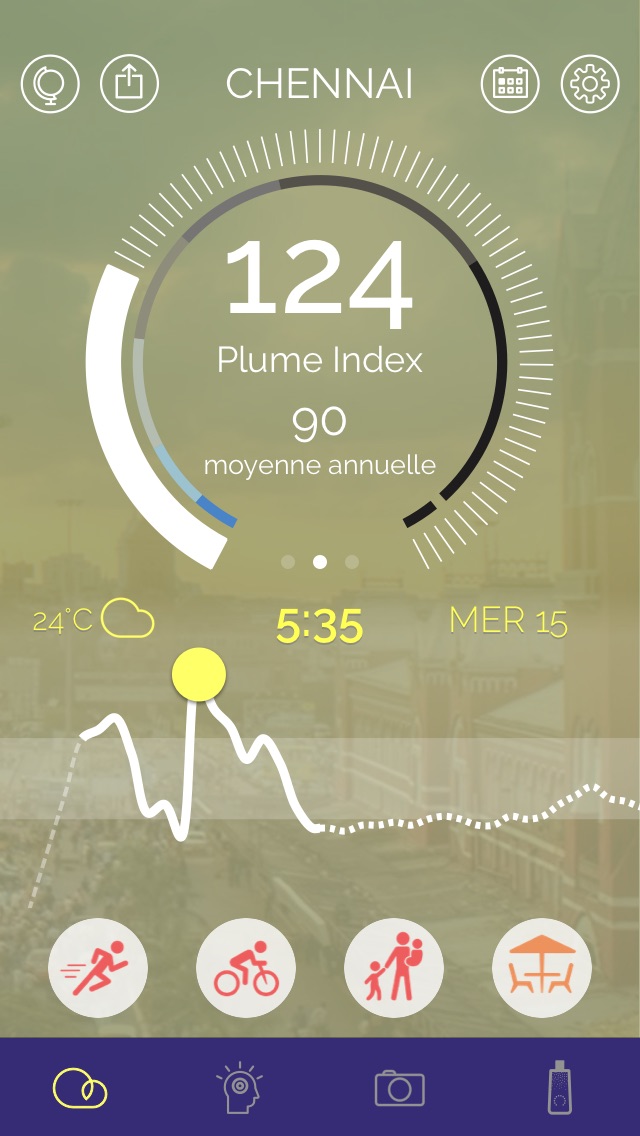The width and height of the screenshot is (640, 1136).
Task: Select the outdoor terrace dining icon
Action: (541, 968)
